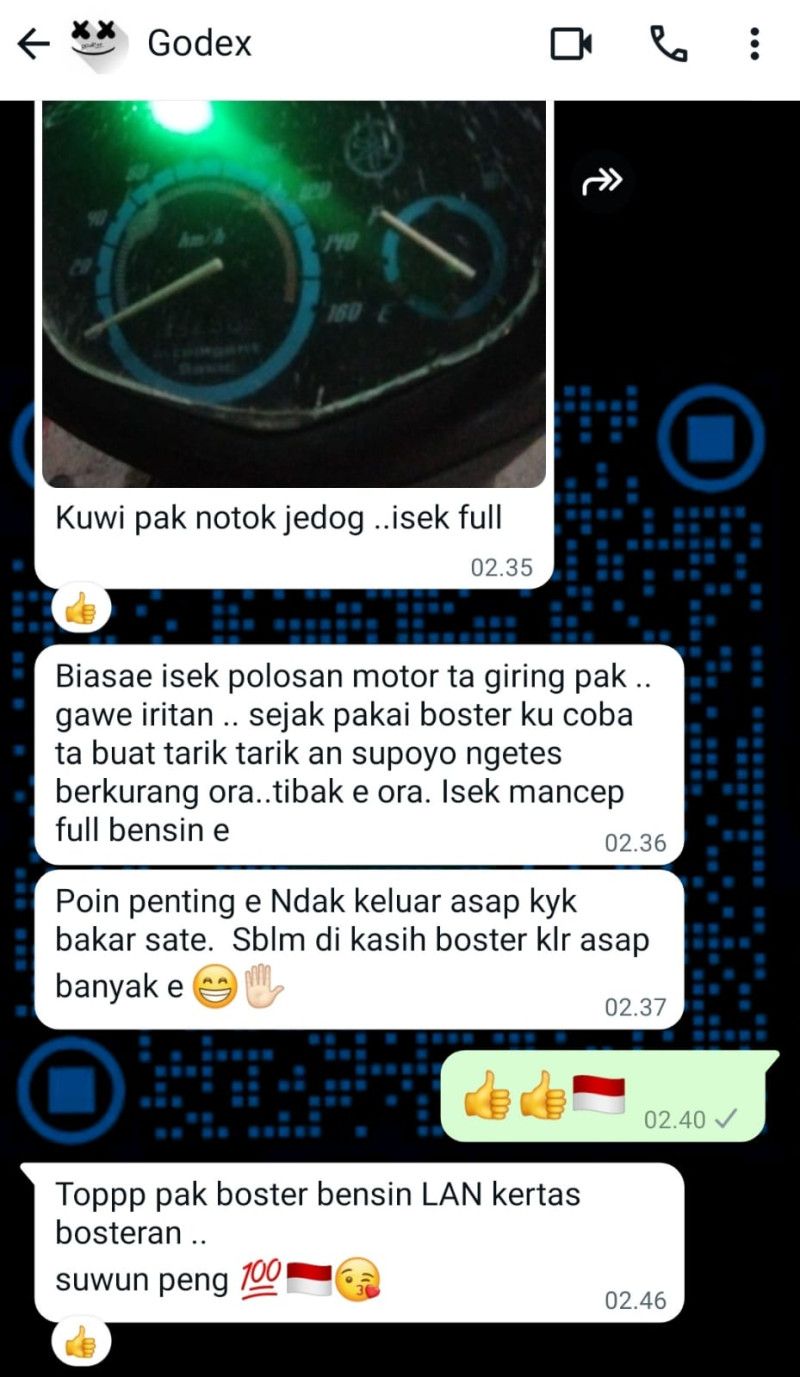Open the overflow menu
Viewport: 800px width, 1377px height.
(754, 44)
